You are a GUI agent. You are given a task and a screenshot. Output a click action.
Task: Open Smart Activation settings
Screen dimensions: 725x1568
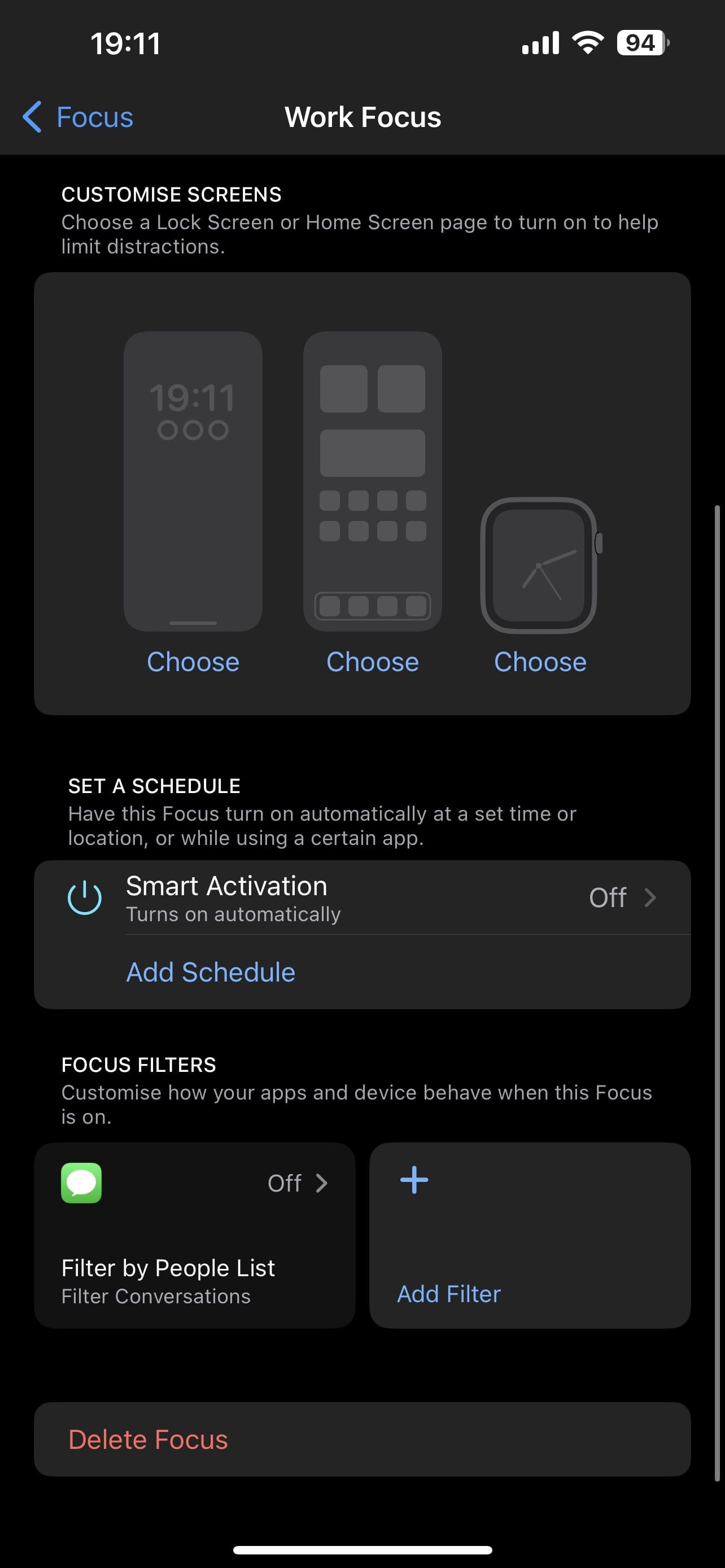point(362,897)
